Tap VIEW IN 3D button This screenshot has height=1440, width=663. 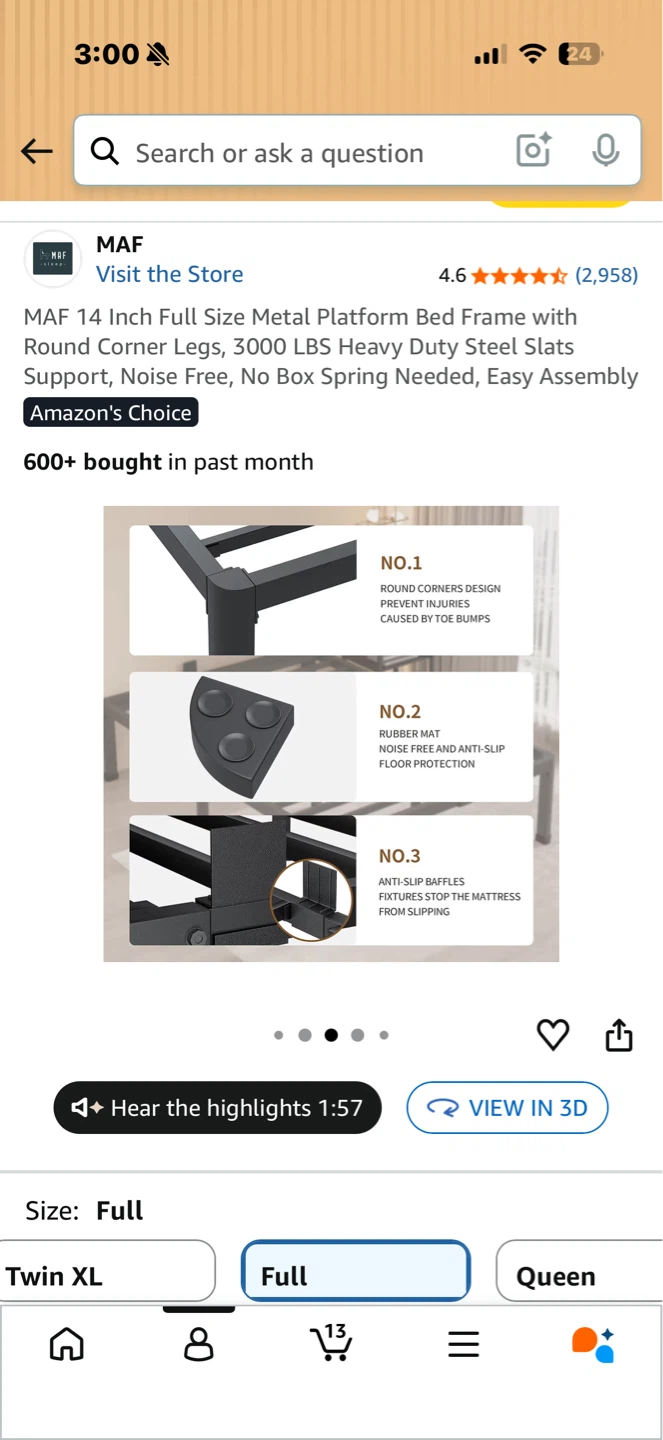coord(507,1108)
